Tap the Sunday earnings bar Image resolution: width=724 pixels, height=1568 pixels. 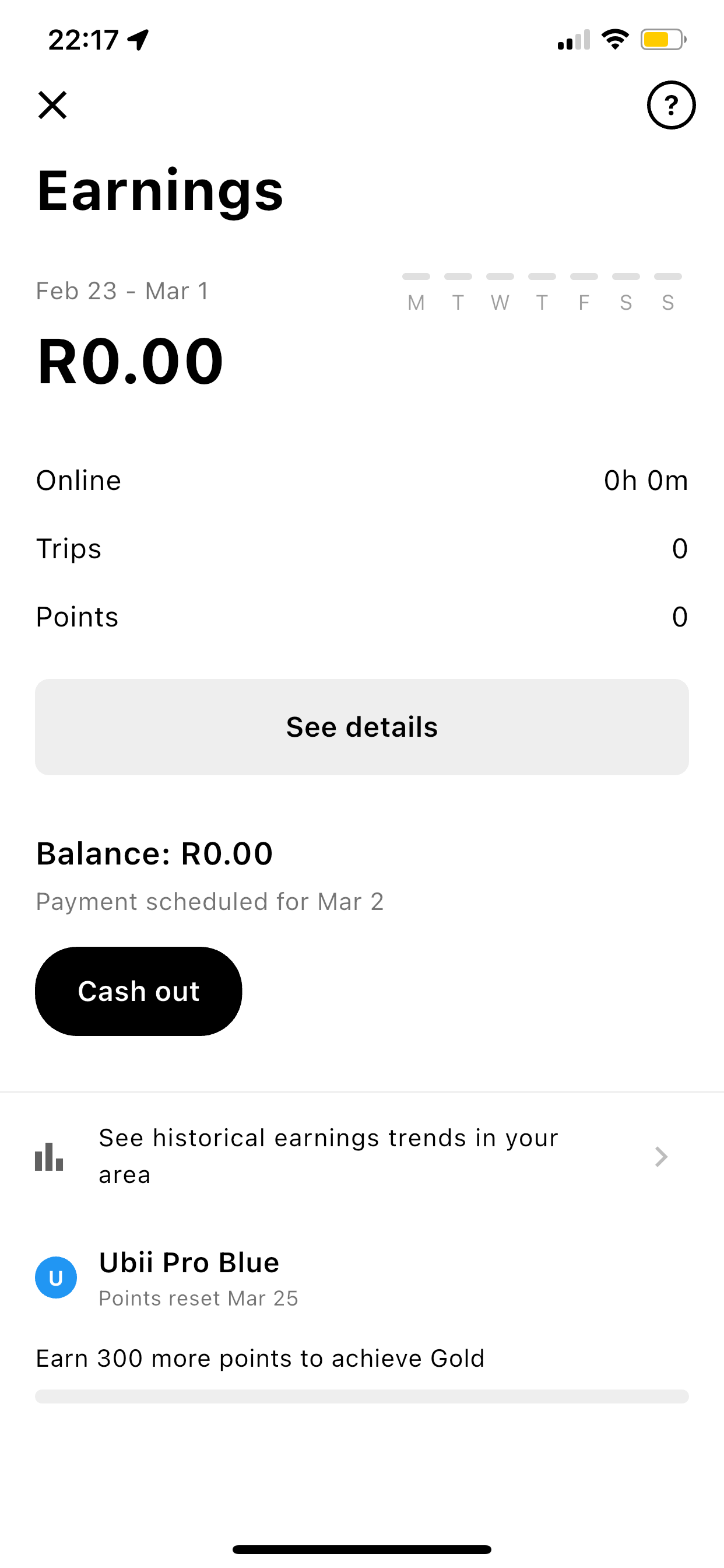(667, 276)
